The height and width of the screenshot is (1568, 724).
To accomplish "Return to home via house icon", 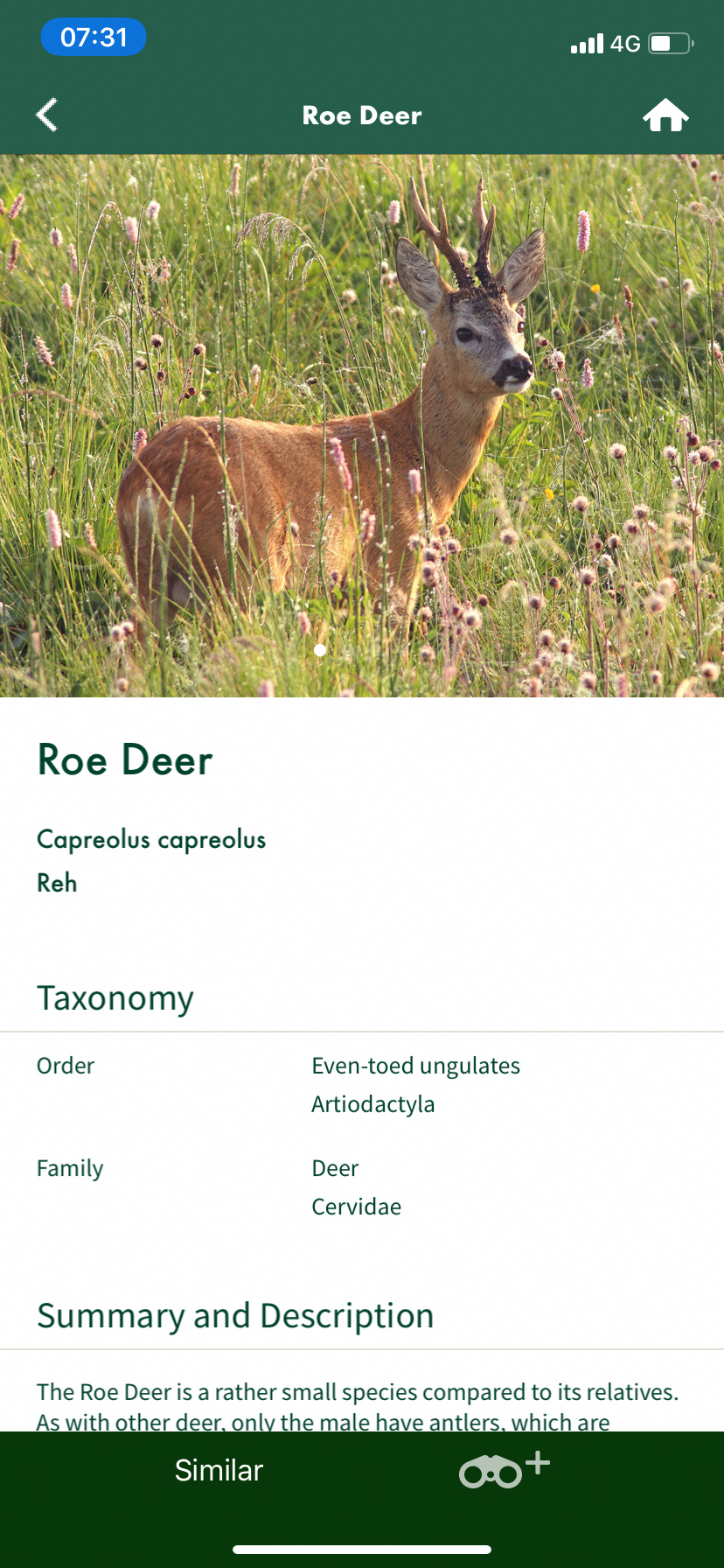I will coord(665,115).
